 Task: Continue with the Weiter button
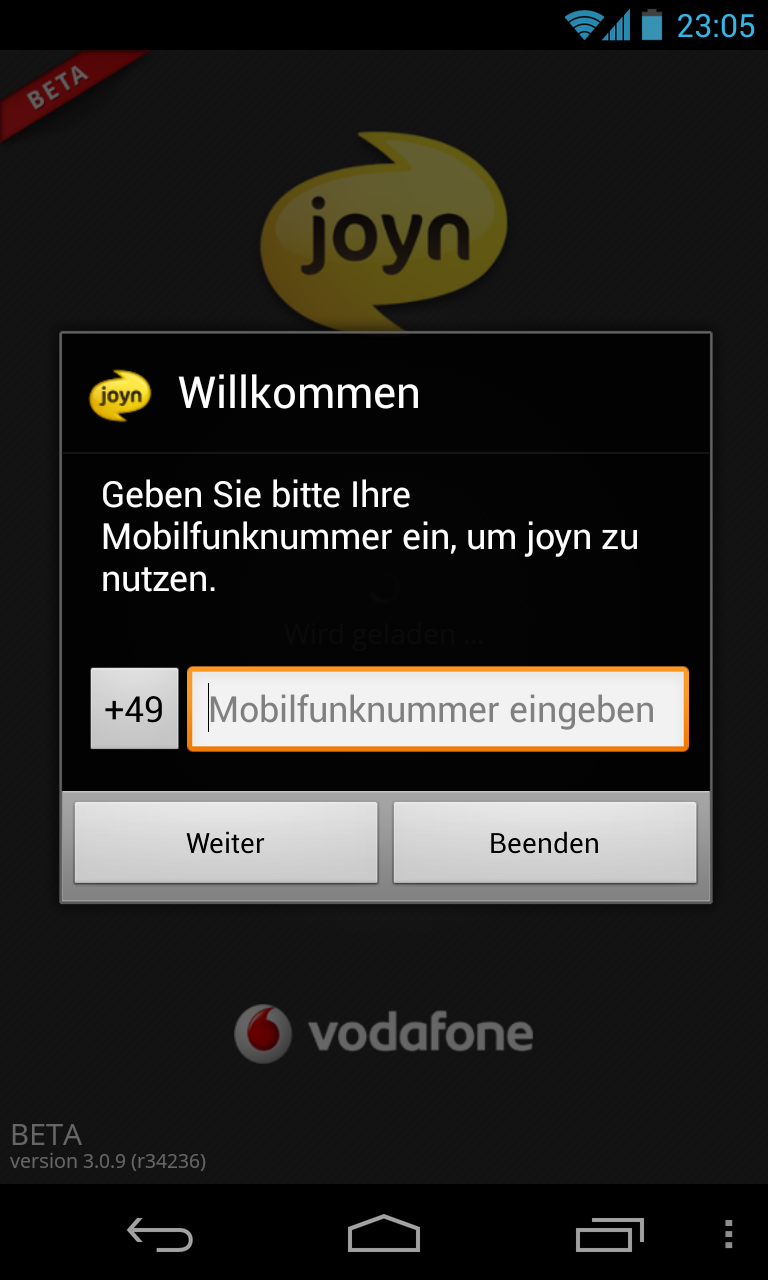pos(226,843)
